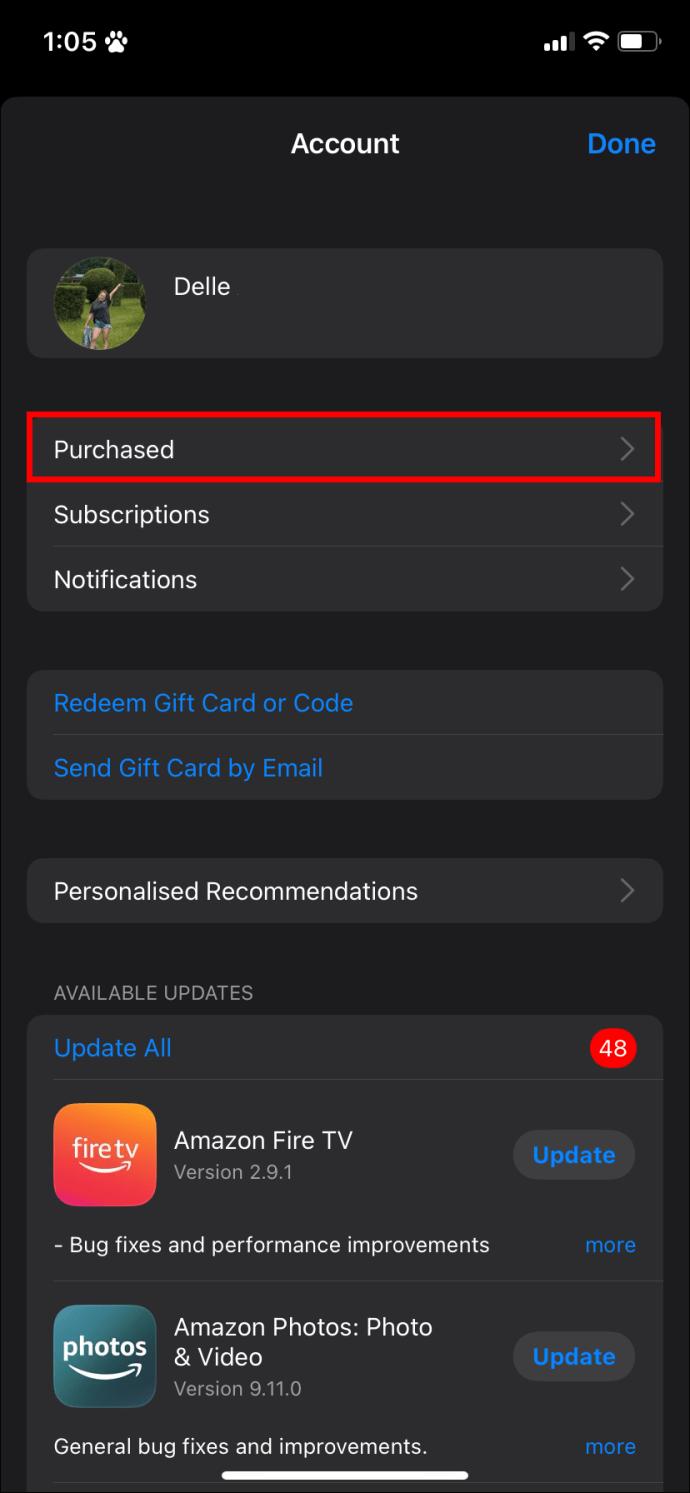Update Amazon Fire TV

click(x=574, y=1155)
